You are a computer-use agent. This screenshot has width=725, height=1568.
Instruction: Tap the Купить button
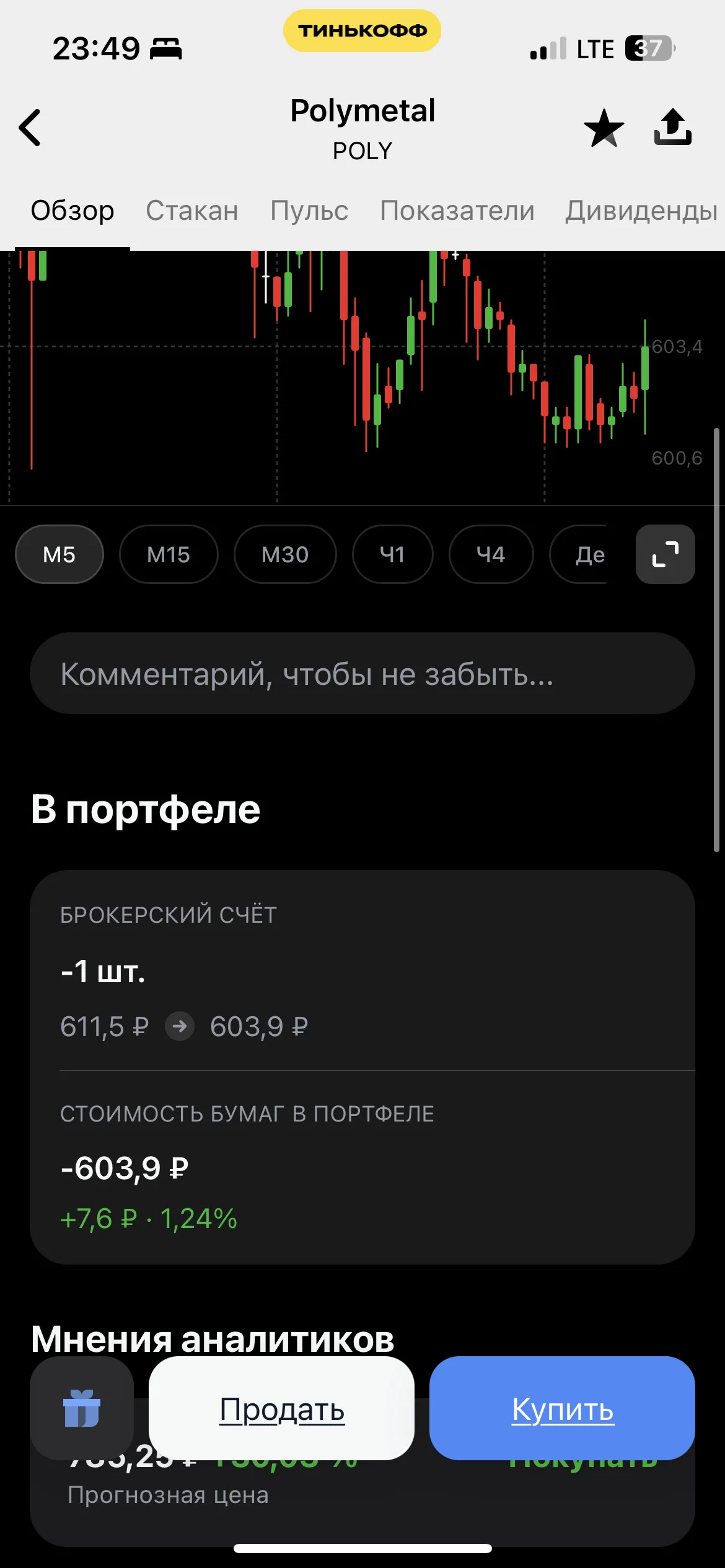click(563, 1408)
